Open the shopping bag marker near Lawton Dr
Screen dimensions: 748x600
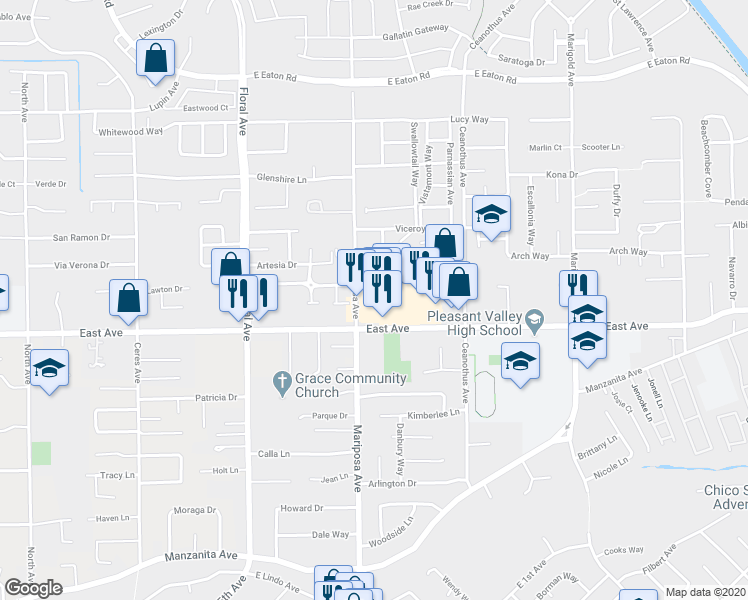pyautogui.click(x=129, y=298)
